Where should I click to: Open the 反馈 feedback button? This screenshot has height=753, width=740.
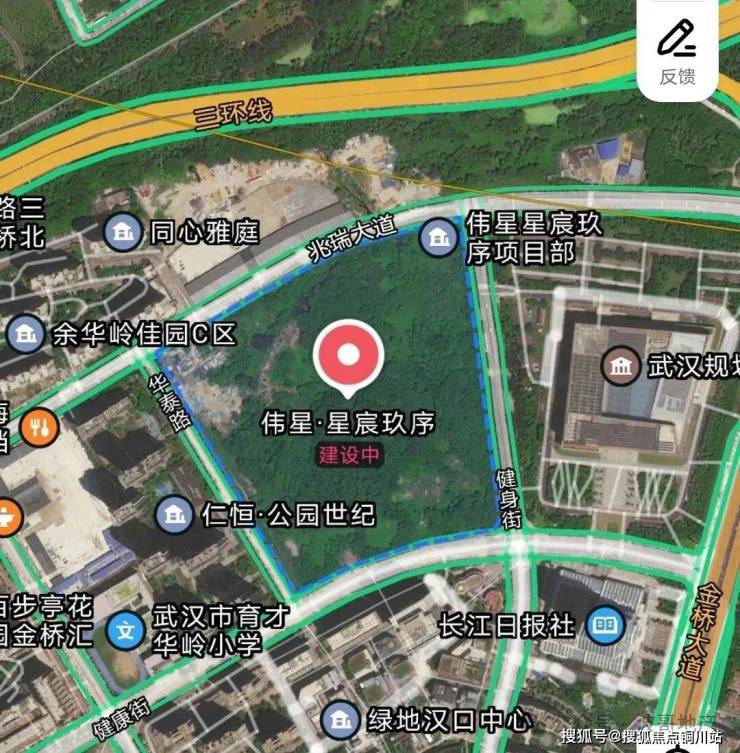[x=677, y=50]
